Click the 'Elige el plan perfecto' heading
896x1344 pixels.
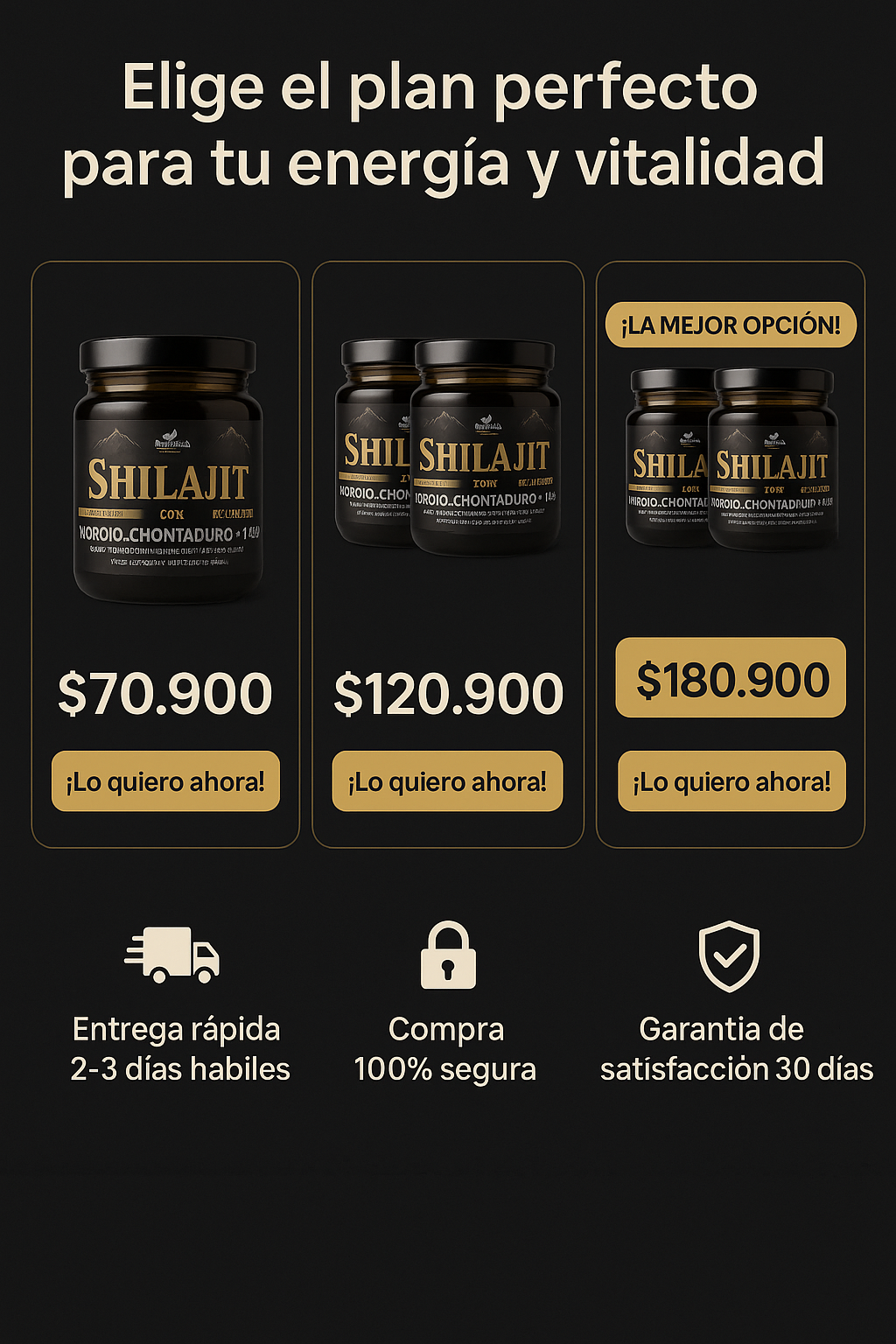click(446, 122)
